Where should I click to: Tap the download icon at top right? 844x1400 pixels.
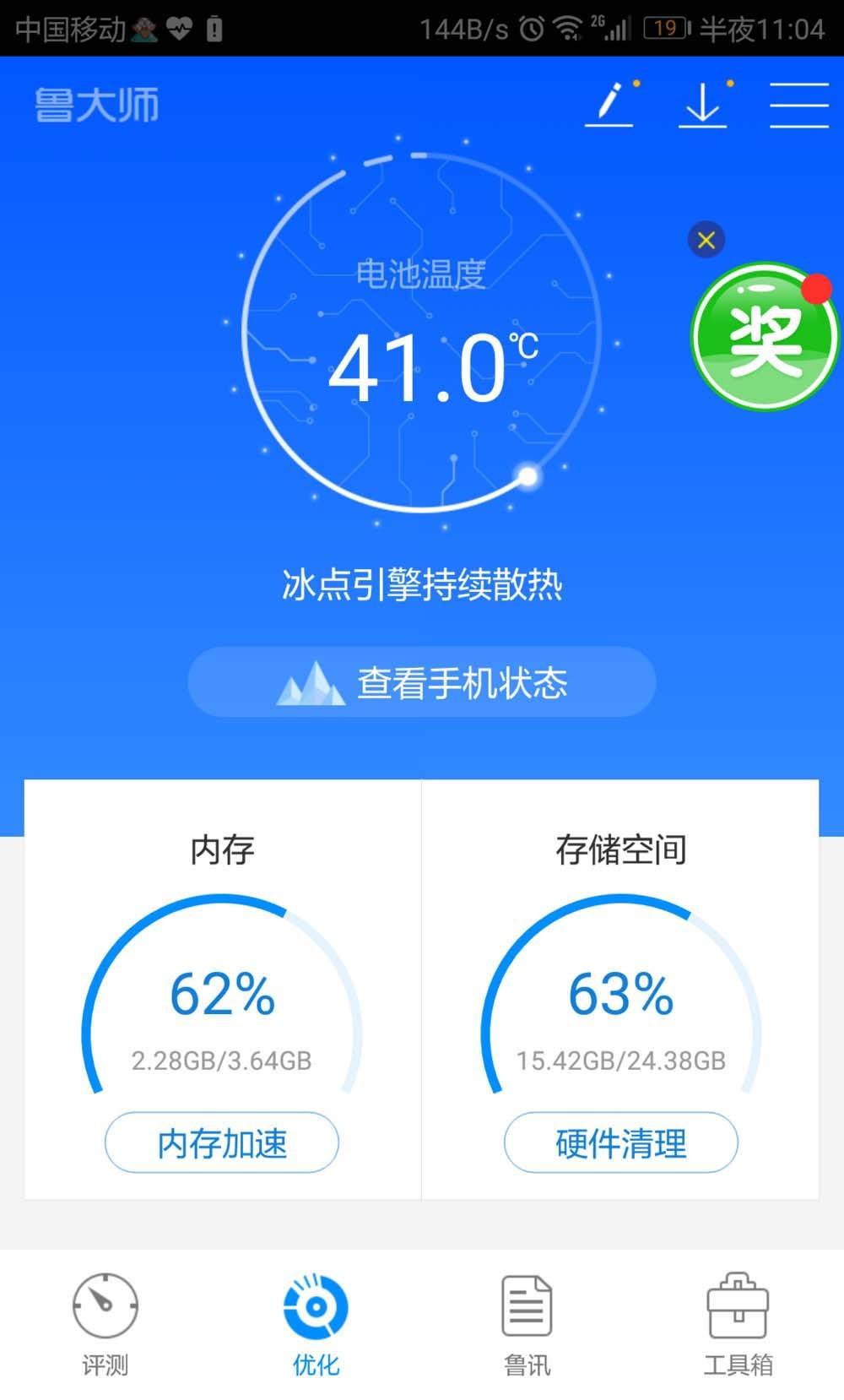pos(703,106)
